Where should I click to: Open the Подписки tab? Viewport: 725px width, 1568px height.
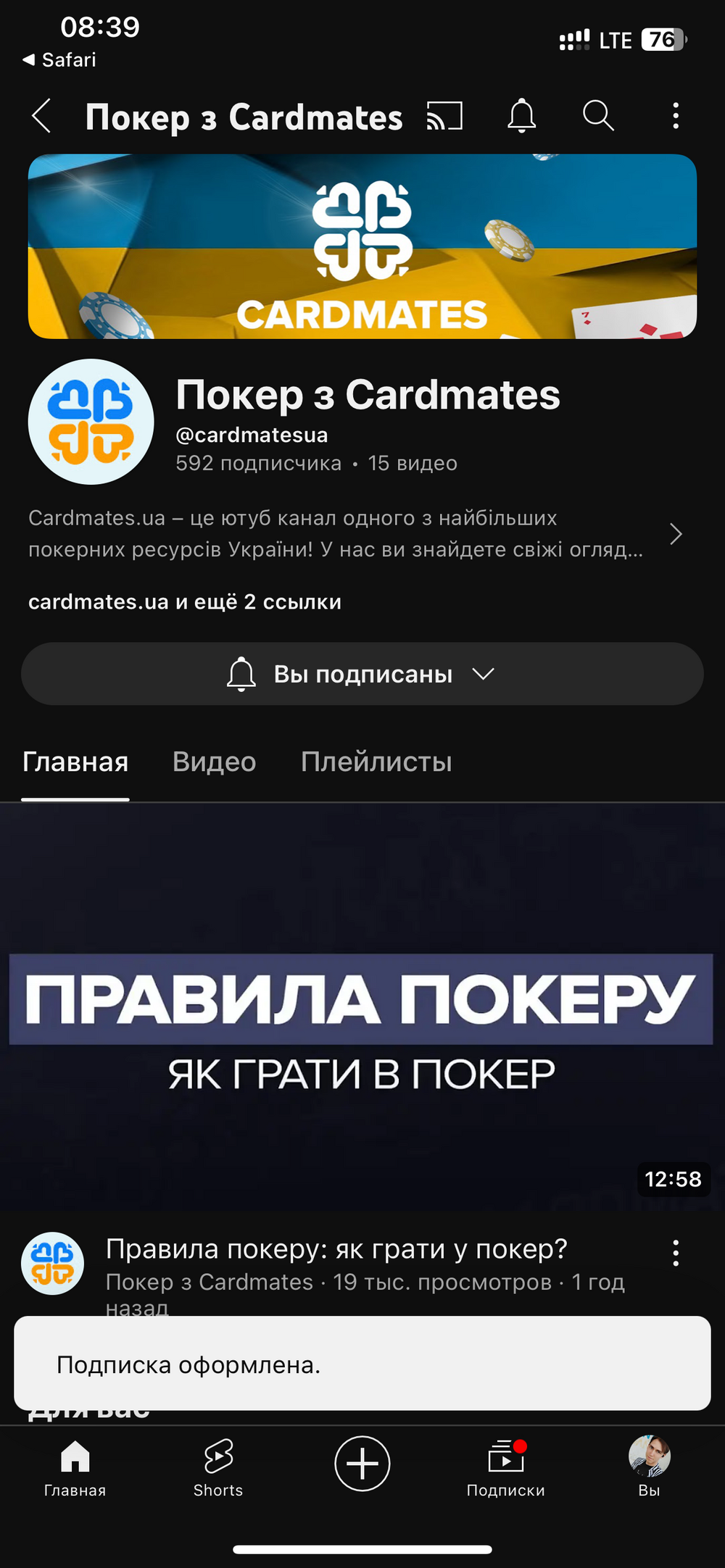(506, 1468)
